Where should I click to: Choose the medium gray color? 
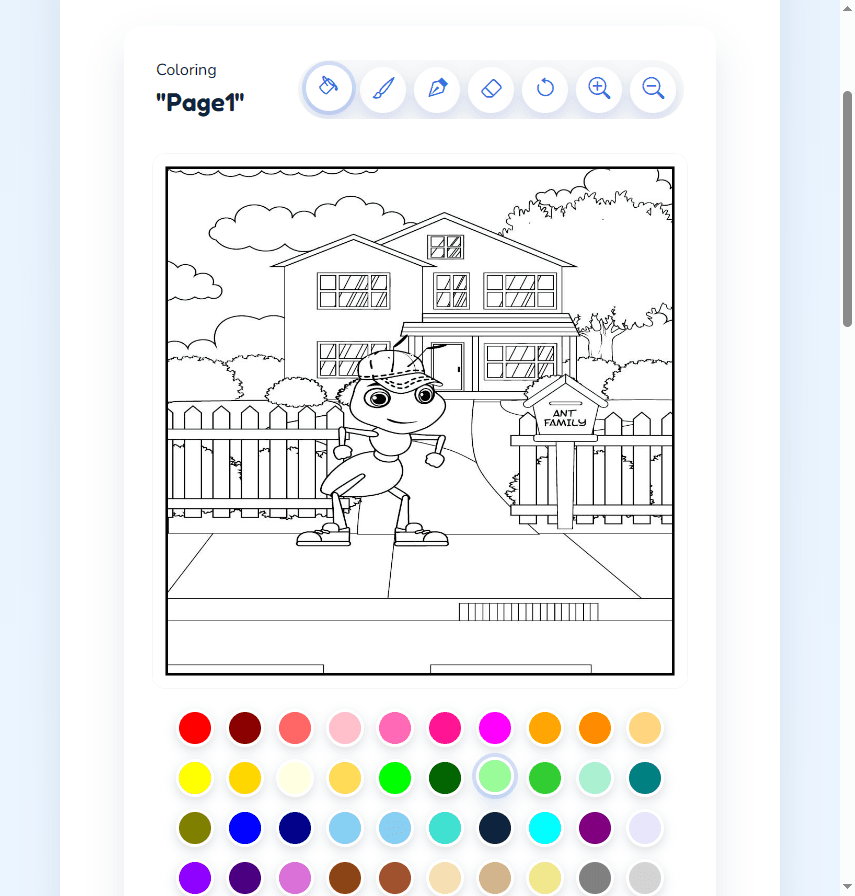[595, 878]
